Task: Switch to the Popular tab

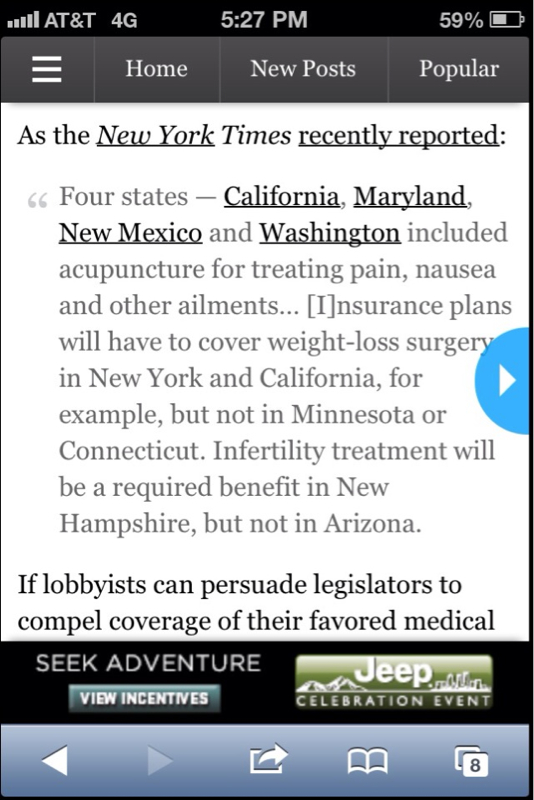Action: tap(459, 69)
